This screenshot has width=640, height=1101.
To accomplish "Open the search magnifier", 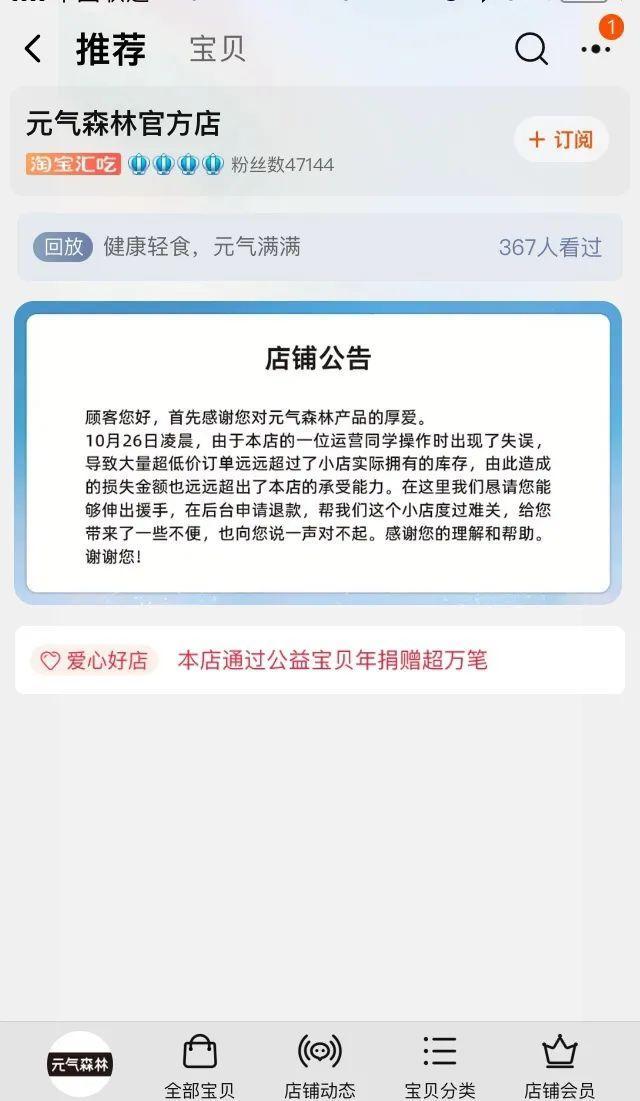I will 531,48.
